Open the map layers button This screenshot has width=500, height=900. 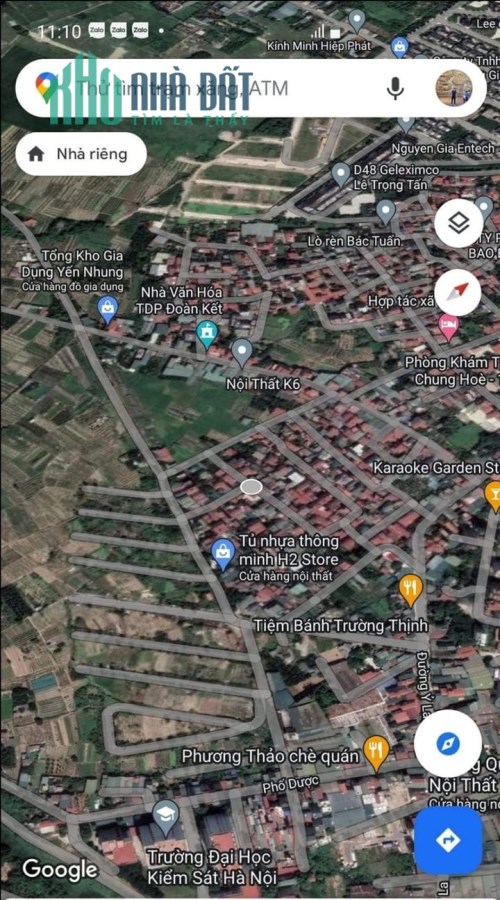[458, 223]
